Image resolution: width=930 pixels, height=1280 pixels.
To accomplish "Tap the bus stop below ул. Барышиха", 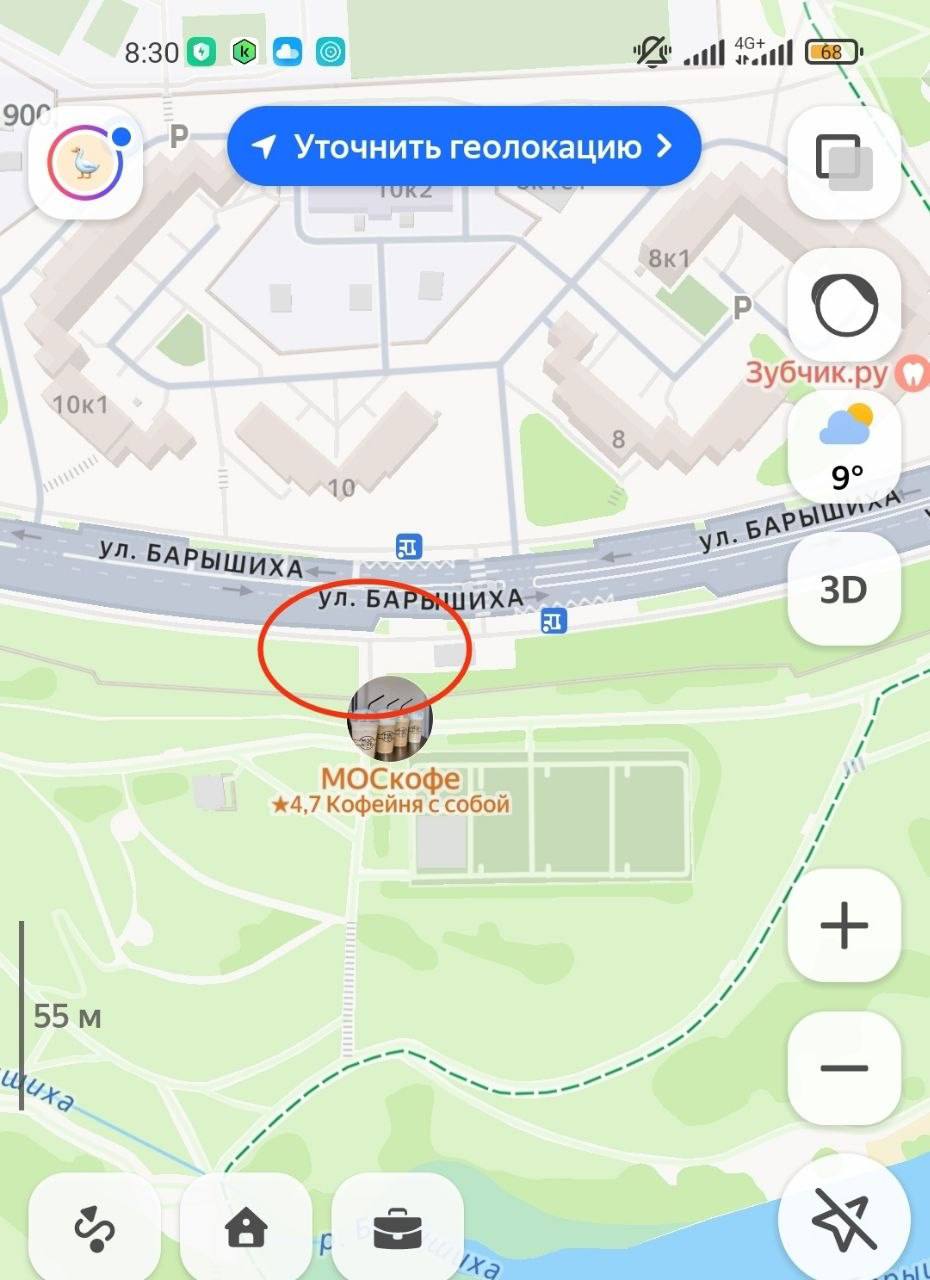I will [553, 620].
